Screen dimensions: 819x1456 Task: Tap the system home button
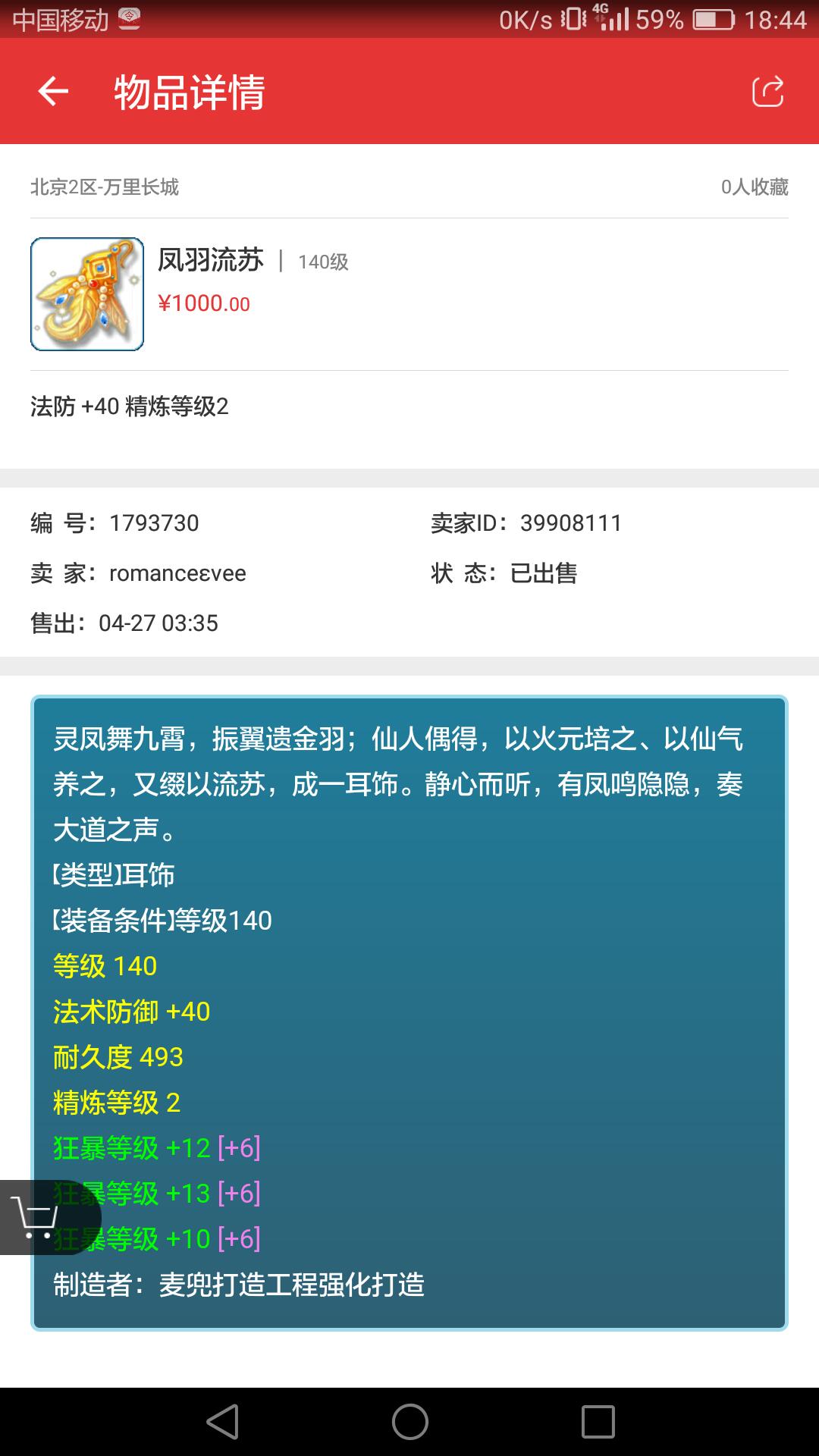coord(409,1422)
